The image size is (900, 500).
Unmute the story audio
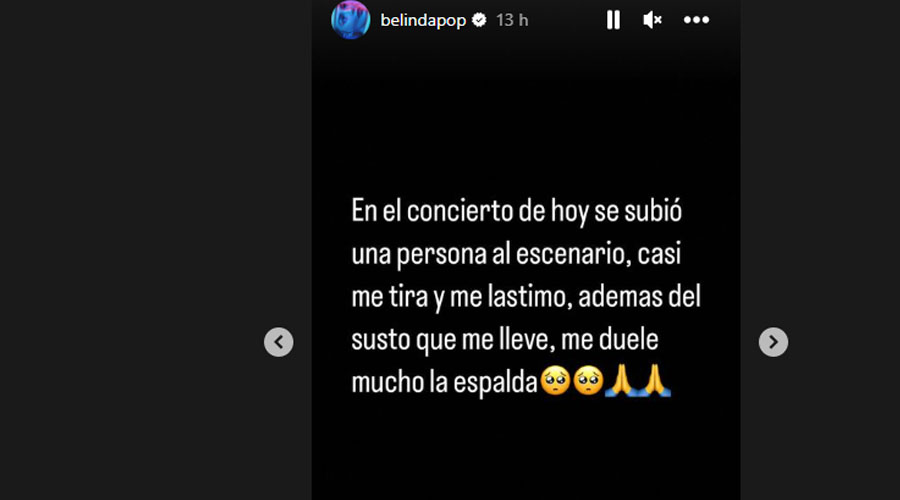coord(653,20)
